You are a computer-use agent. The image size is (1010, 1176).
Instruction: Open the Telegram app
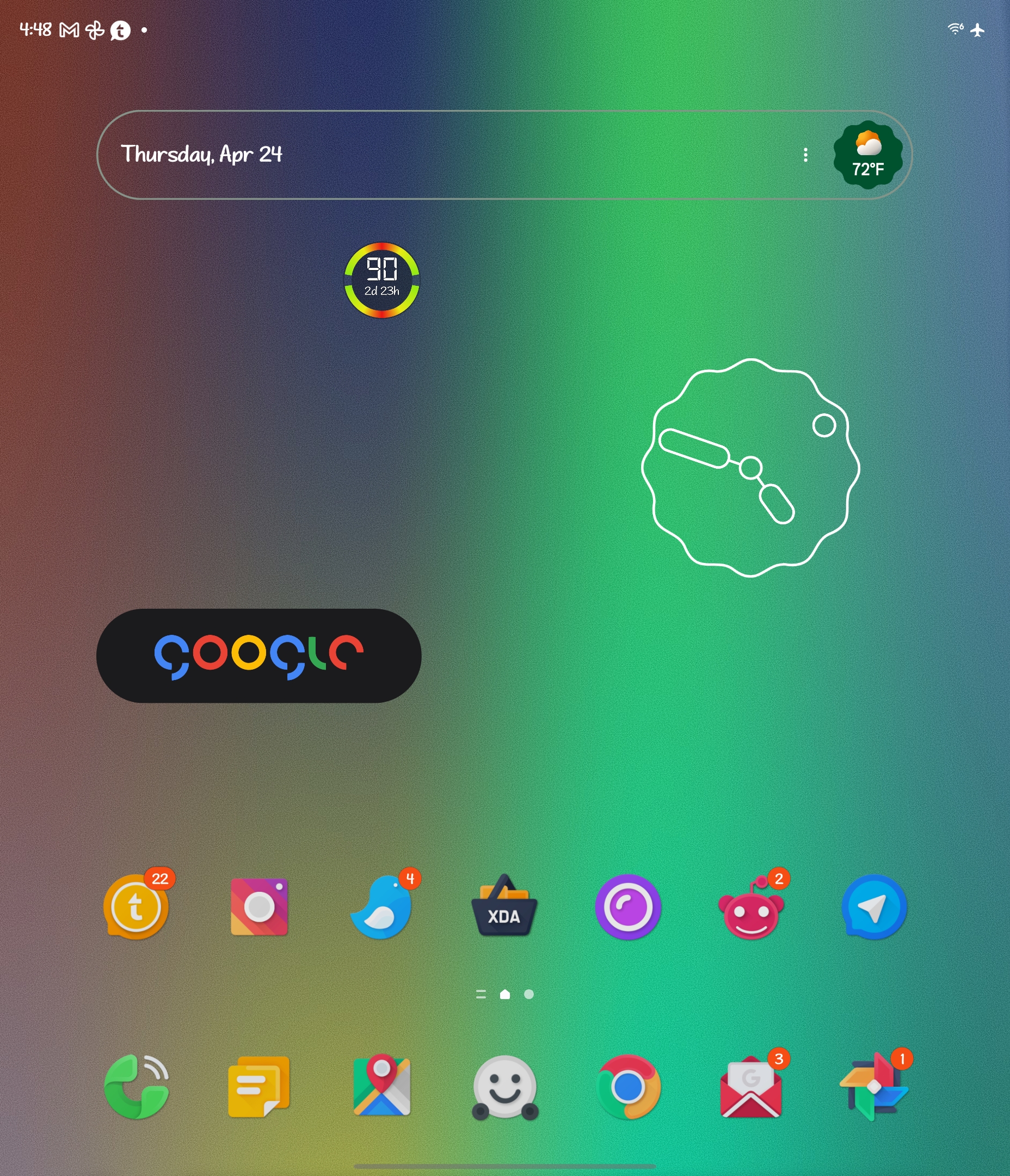(x=874, y=906)
